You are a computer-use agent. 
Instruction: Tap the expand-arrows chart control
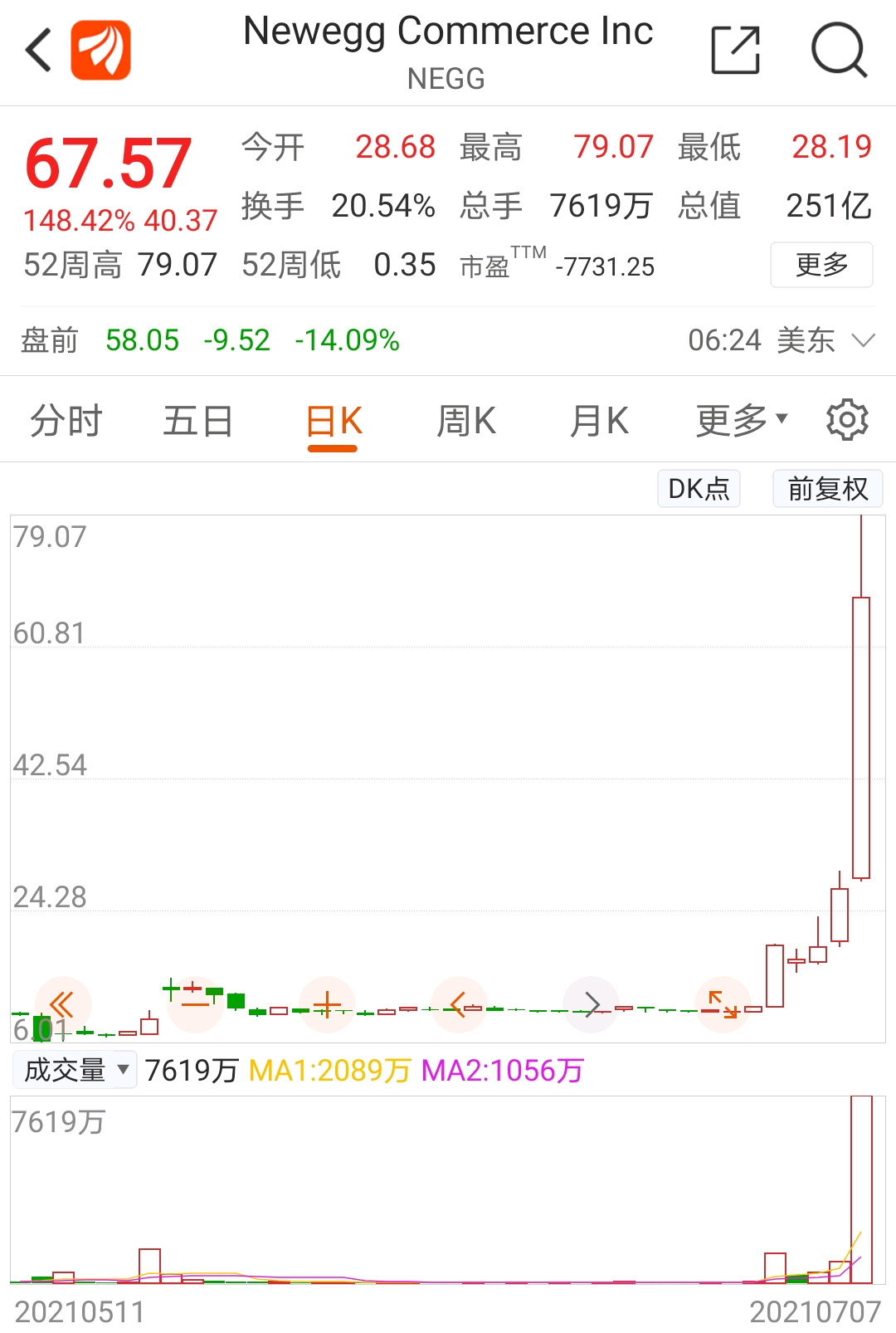click(723, 1005)
